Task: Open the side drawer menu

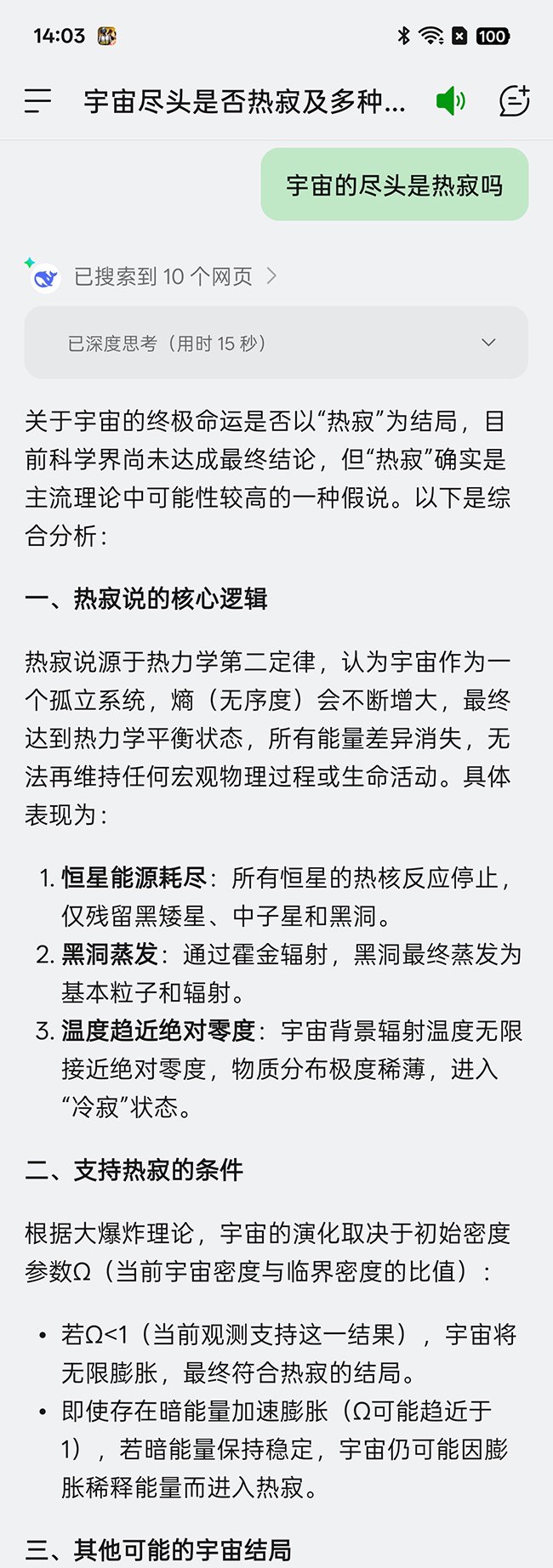Action: pos(37,101)
